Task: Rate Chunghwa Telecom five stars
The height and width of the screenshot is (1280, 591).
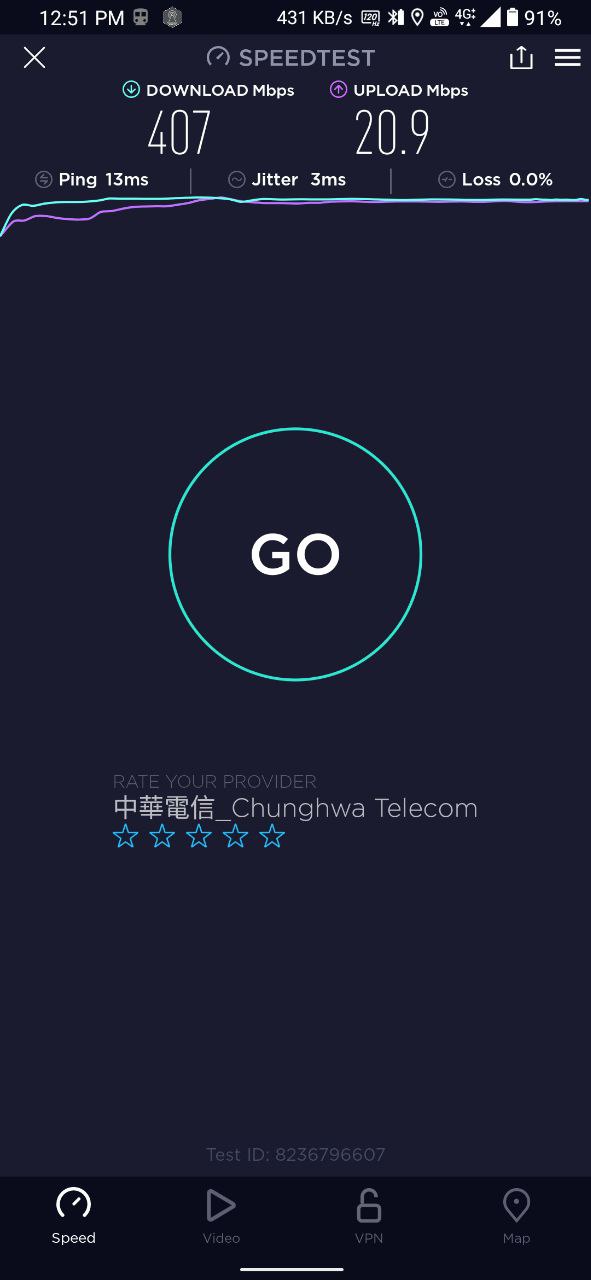Action: [272, 836]
